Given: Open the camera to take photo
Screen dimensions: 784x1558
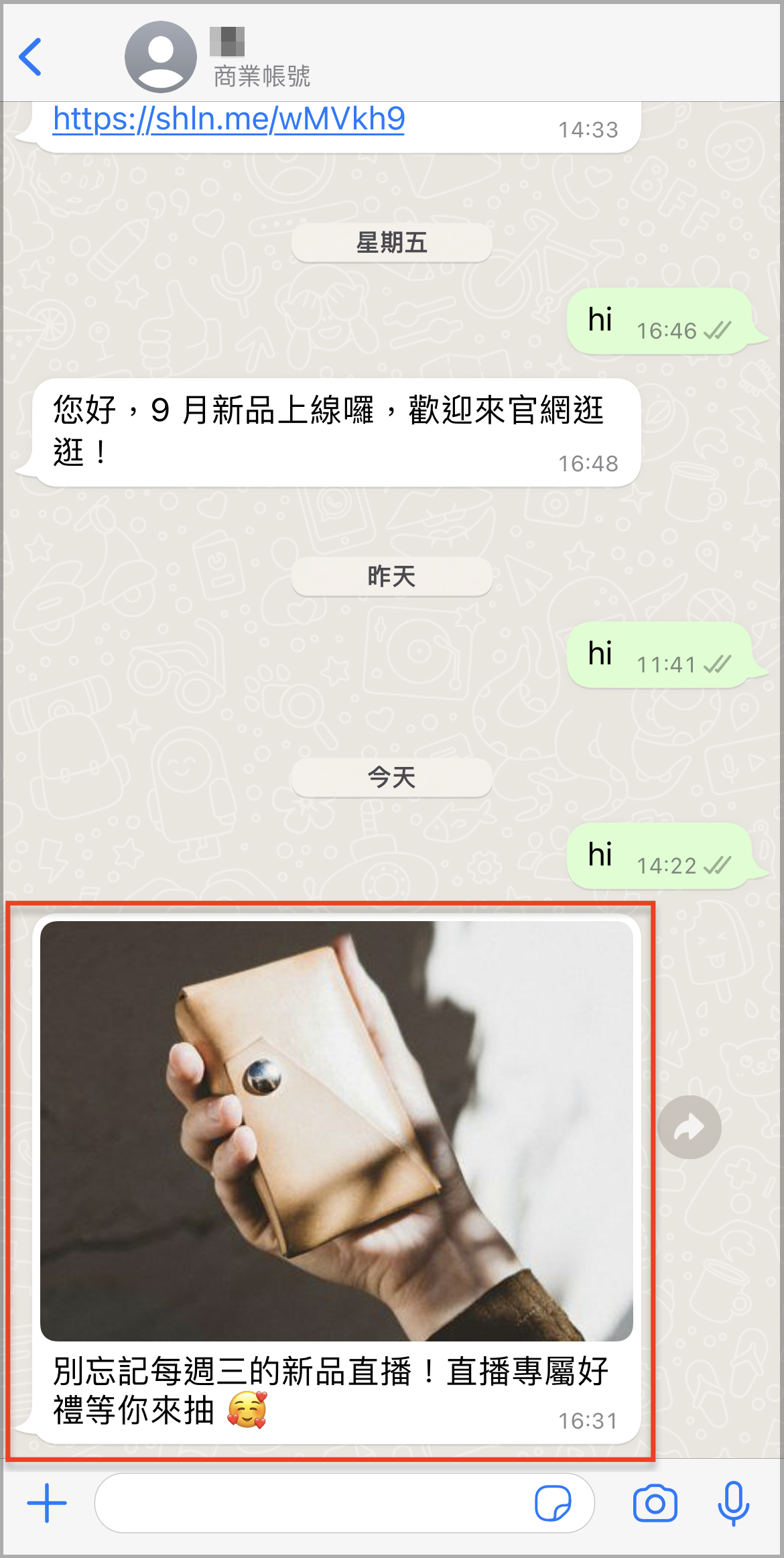Looking at the screenshot, I should pyautogui.click(x=655, y=1503).
